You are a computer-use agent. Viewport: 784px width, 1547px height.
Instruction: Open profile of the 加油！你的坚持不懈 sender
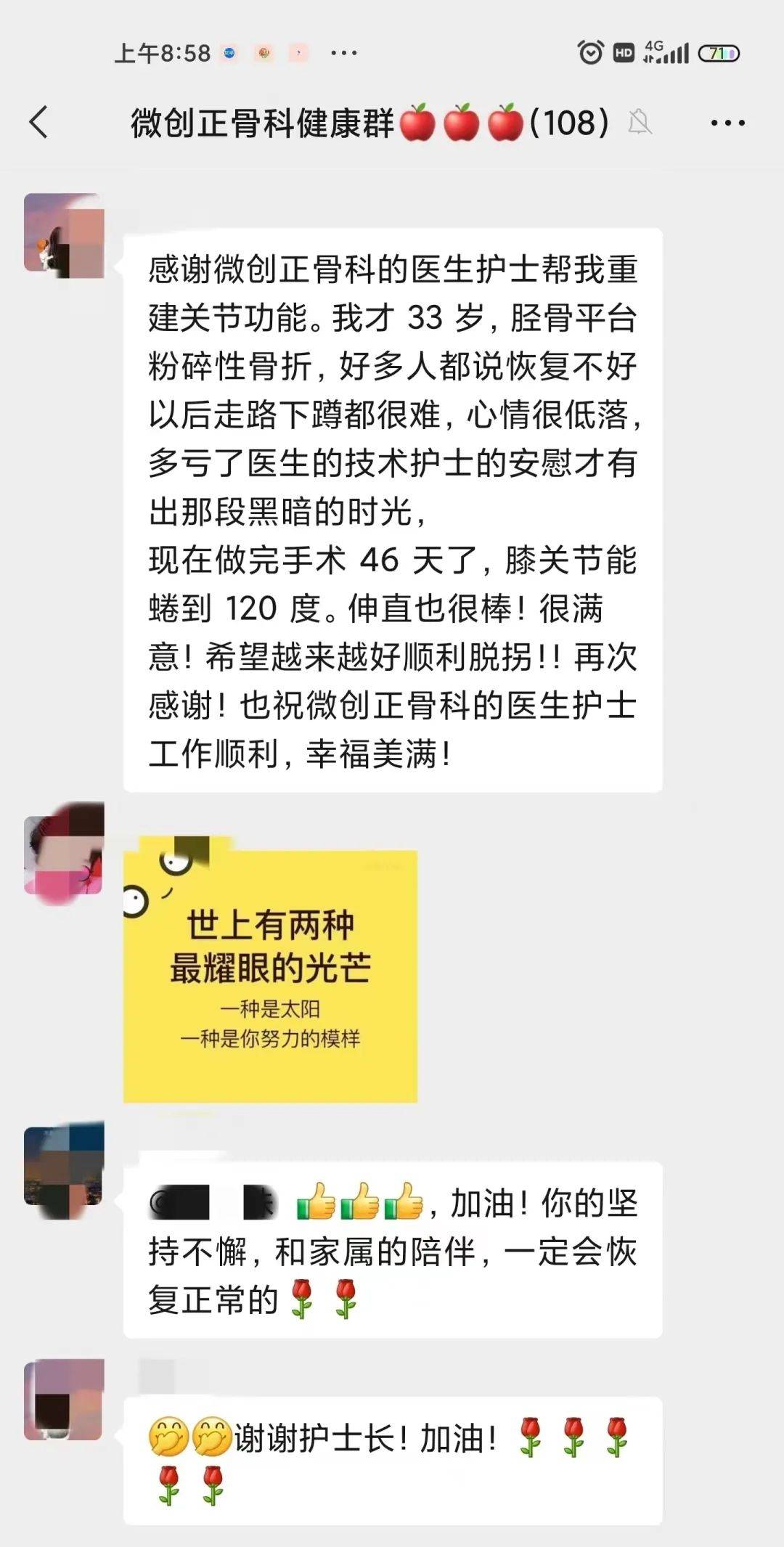tap(64, 1167)
